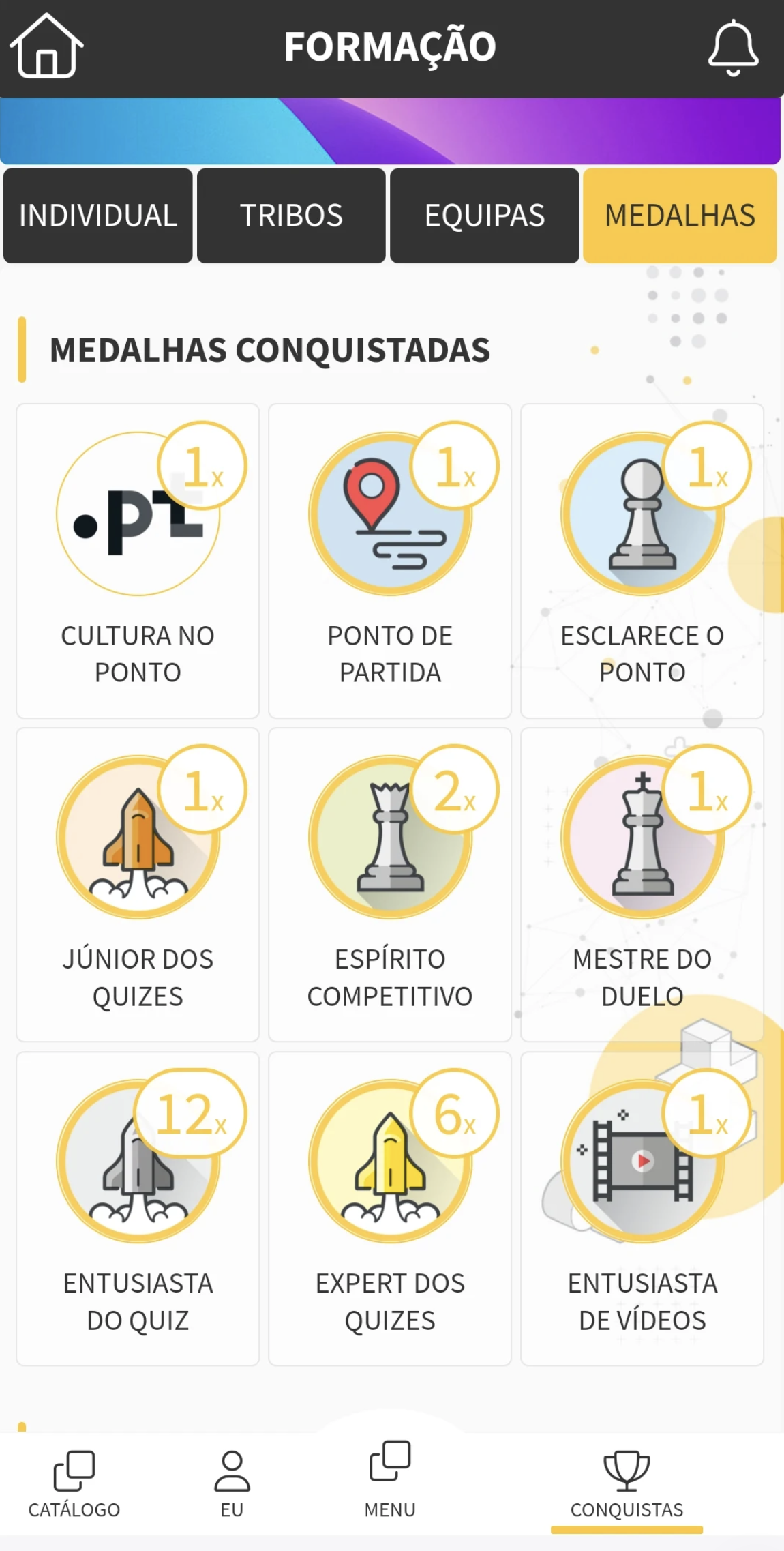Go to the home screen icon
Viewport: 784px width, 1551px height.
pos(46,46)
